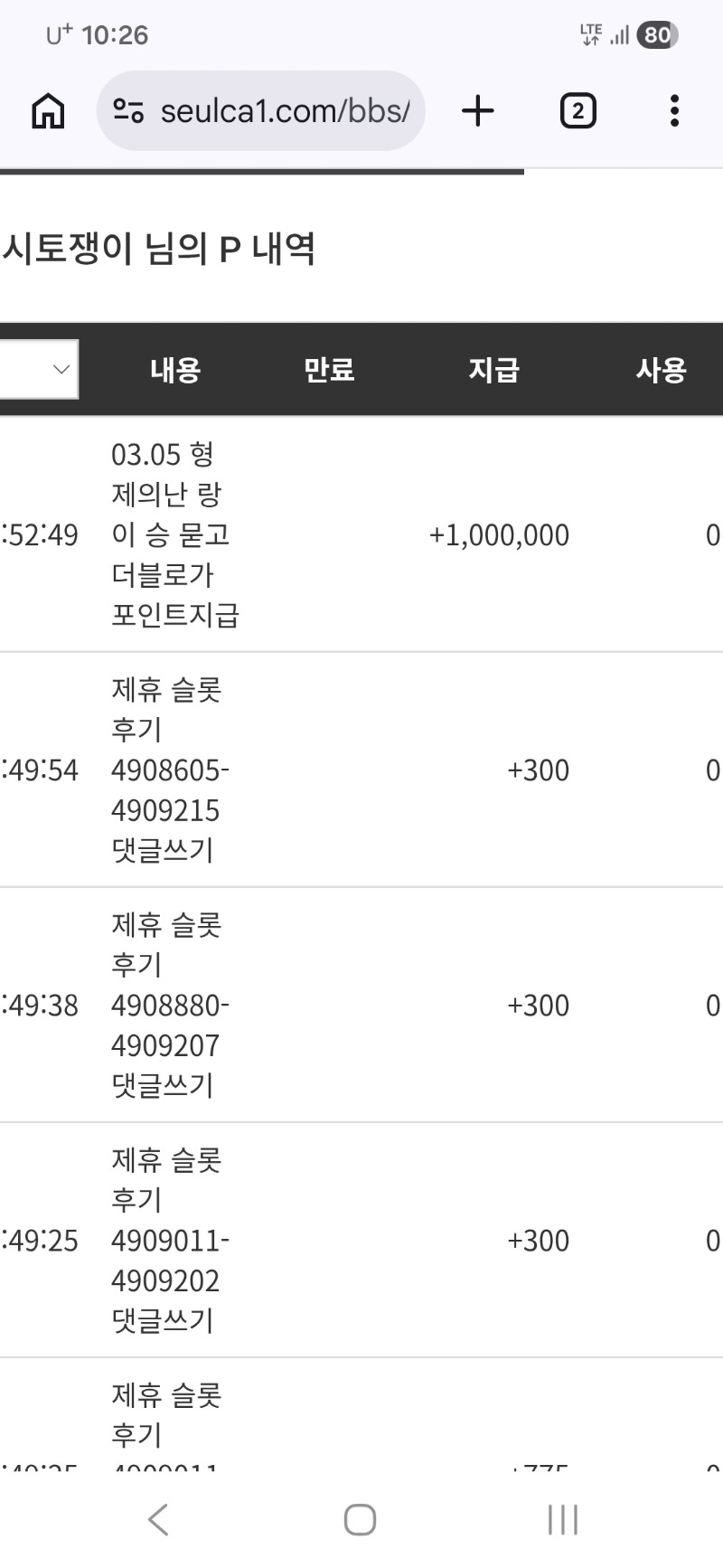Open a new browser tab
723x1568 pixels.
click(478, 111)
